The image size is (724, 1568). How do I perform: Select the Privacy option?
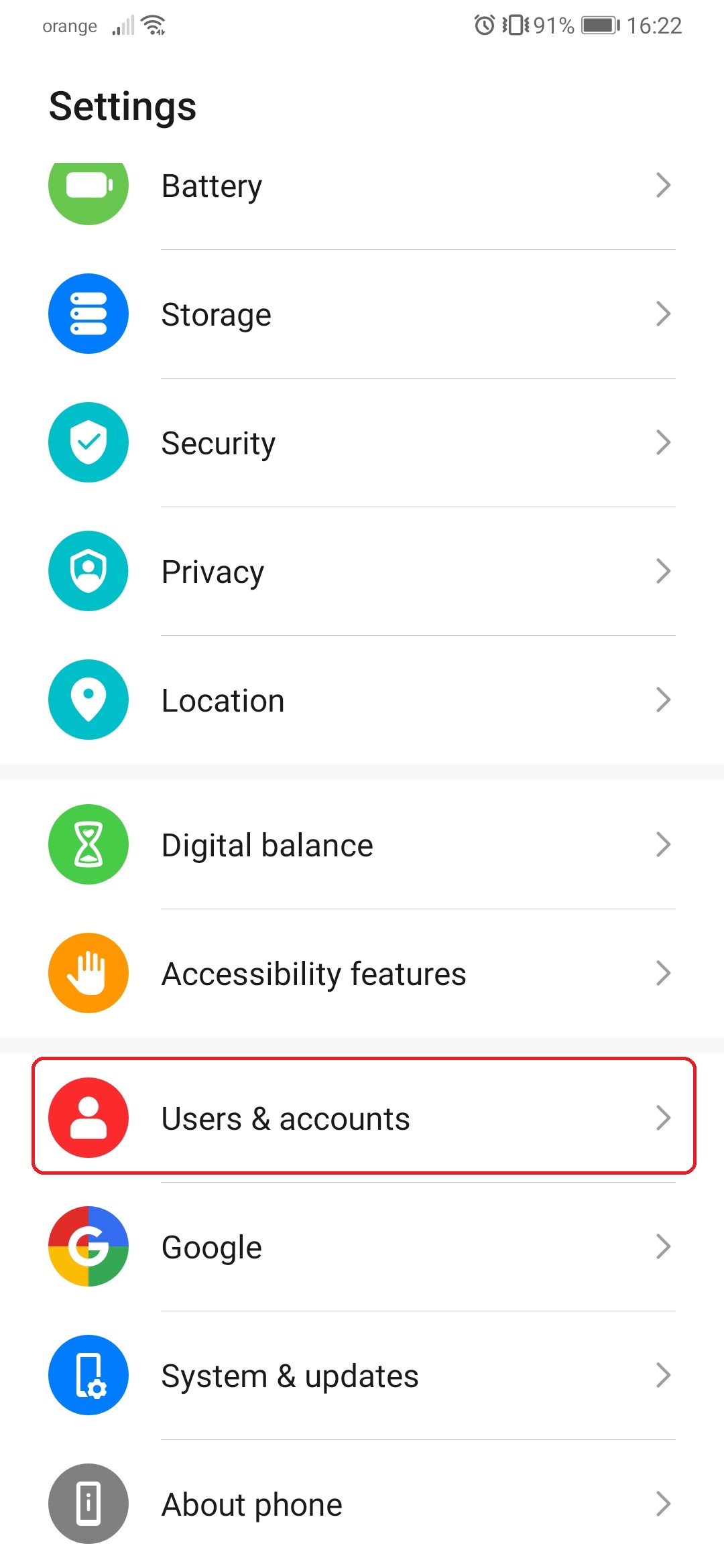362,571
